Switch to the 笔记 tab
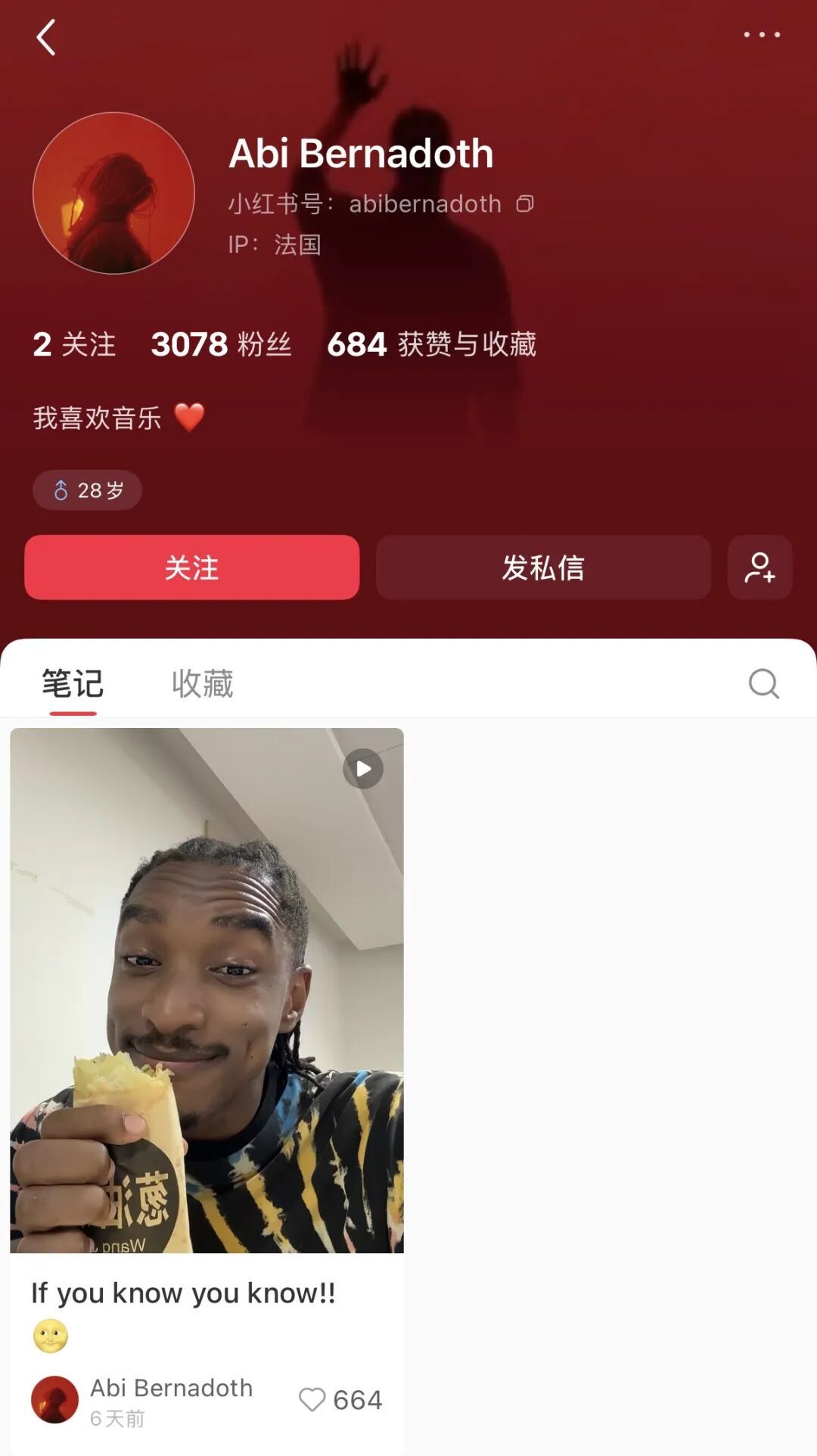Image resolution: width=817 pixels, height=1456 pixels. click(73, 683)
